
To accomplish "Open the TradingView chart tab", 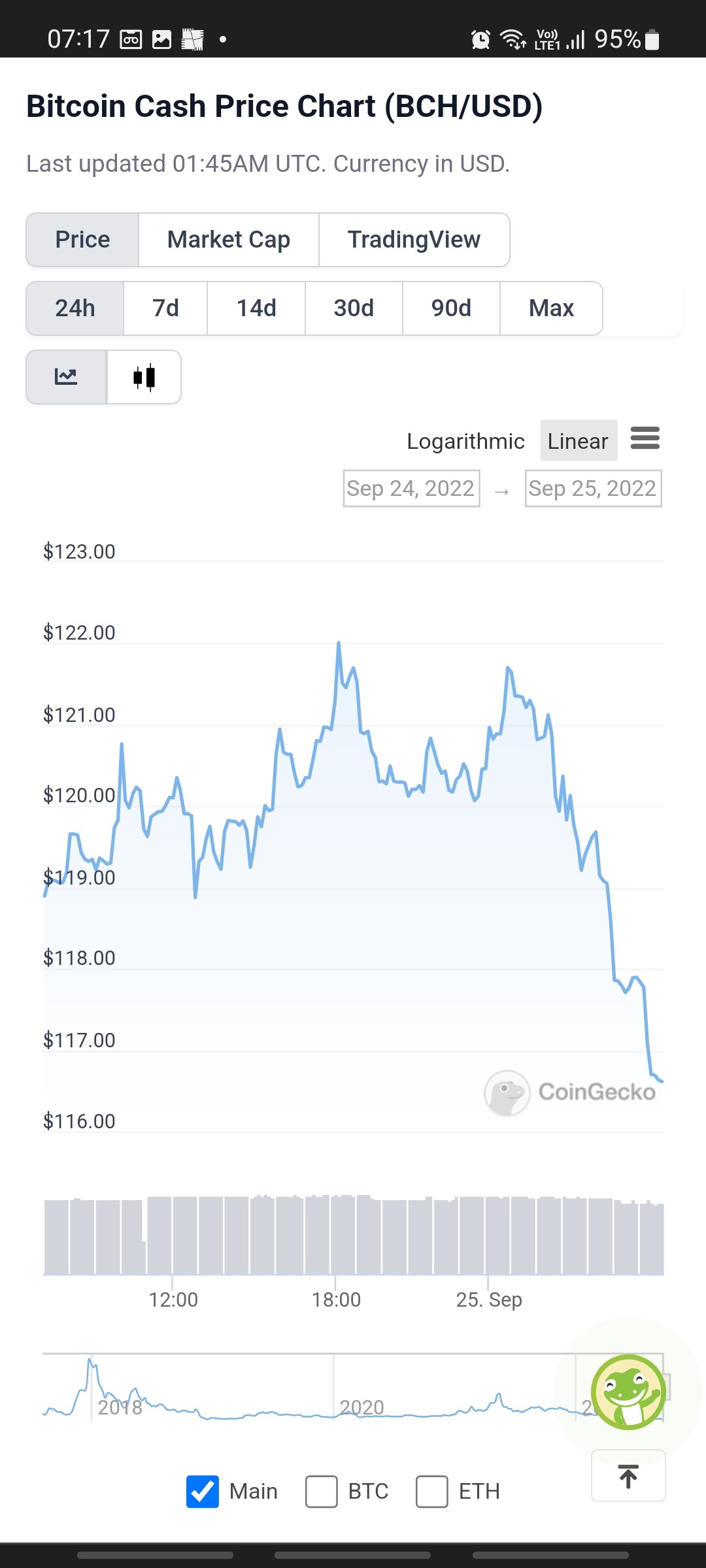I will [x=414, y=240].
